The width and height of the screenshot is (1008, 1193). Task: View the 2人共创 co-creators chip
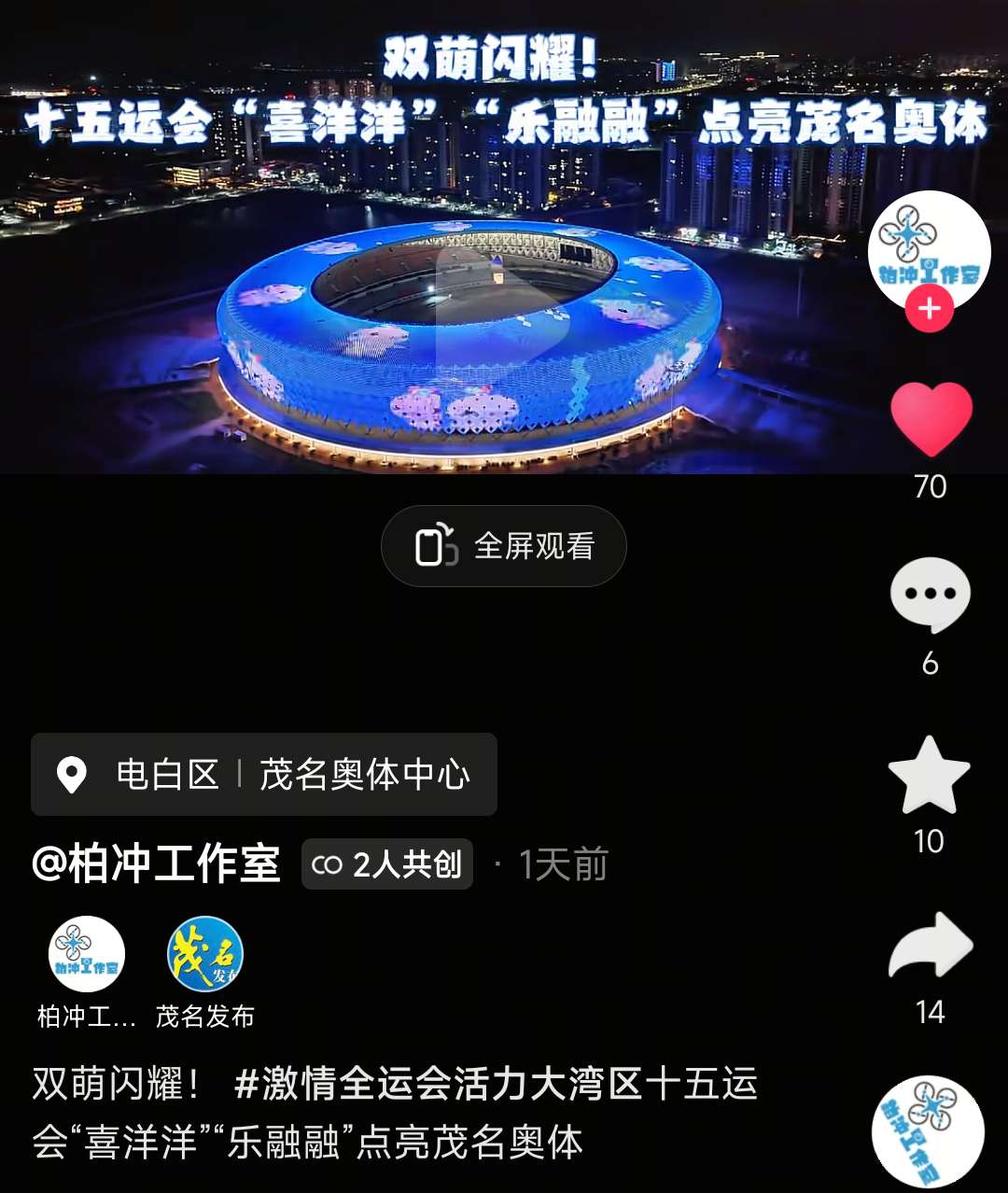(387, 864)
